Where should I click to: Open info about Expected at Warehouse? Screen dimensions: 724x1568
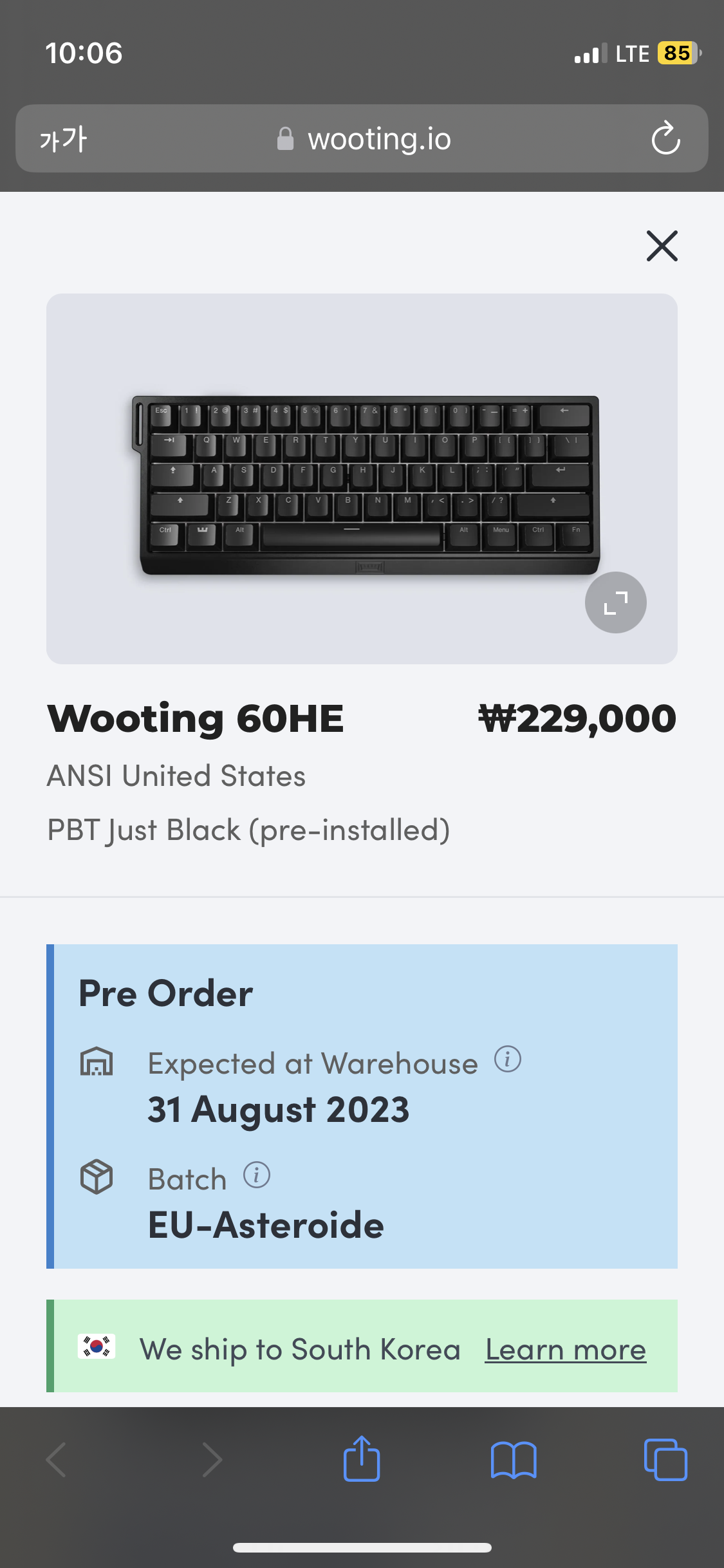pyautogui.click(x=507, y=1059)
